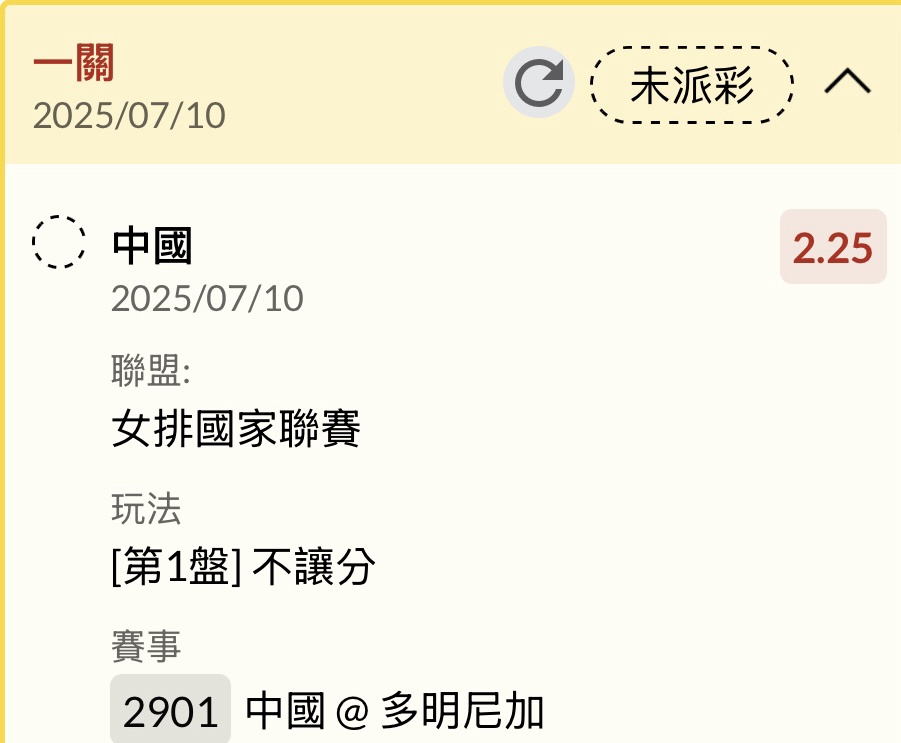The image size is (901, 743).
Task: Collapse the 一關 bet section
Action: (x=848, y=83)
